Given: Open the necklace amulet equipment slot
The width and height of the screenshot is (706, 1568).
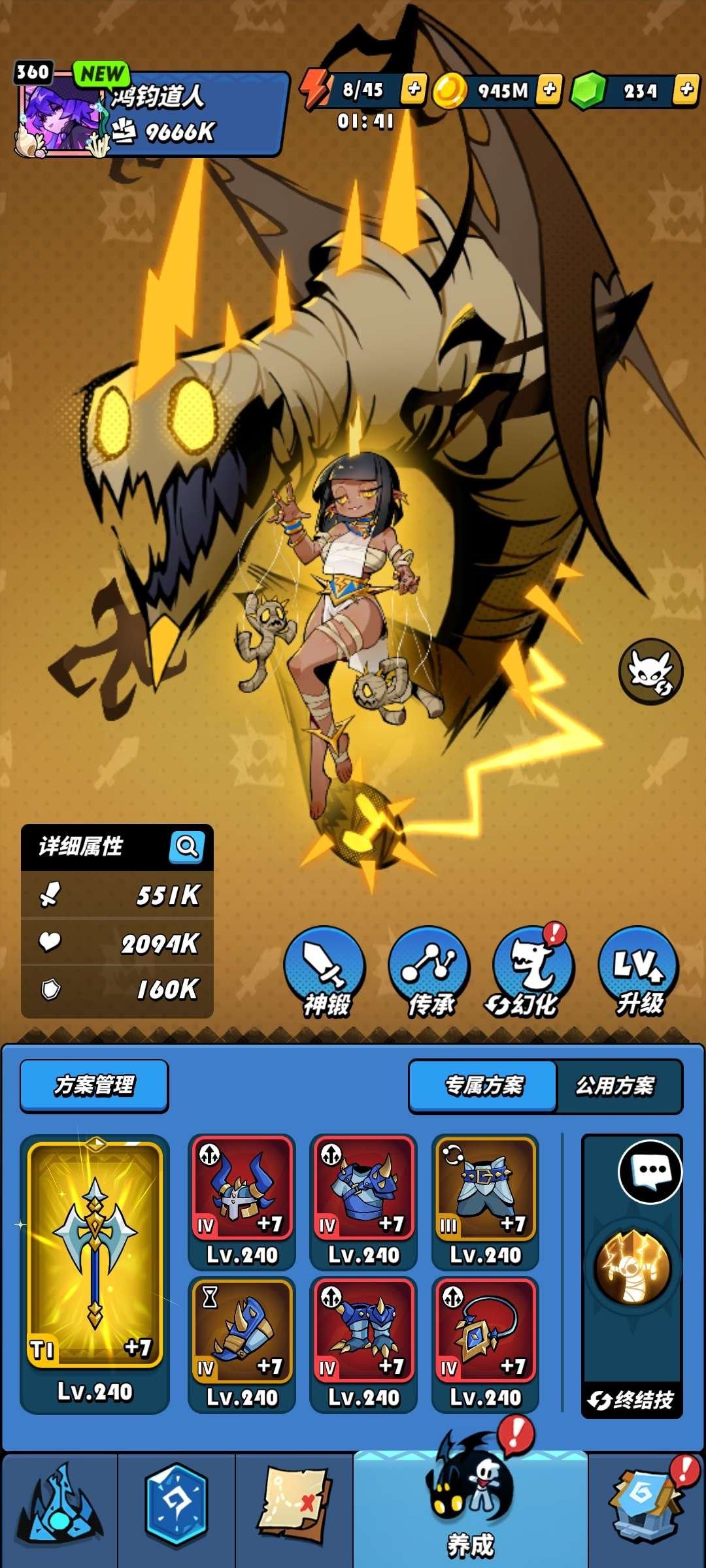Looking at the screenshot, I should [485, 1331].
